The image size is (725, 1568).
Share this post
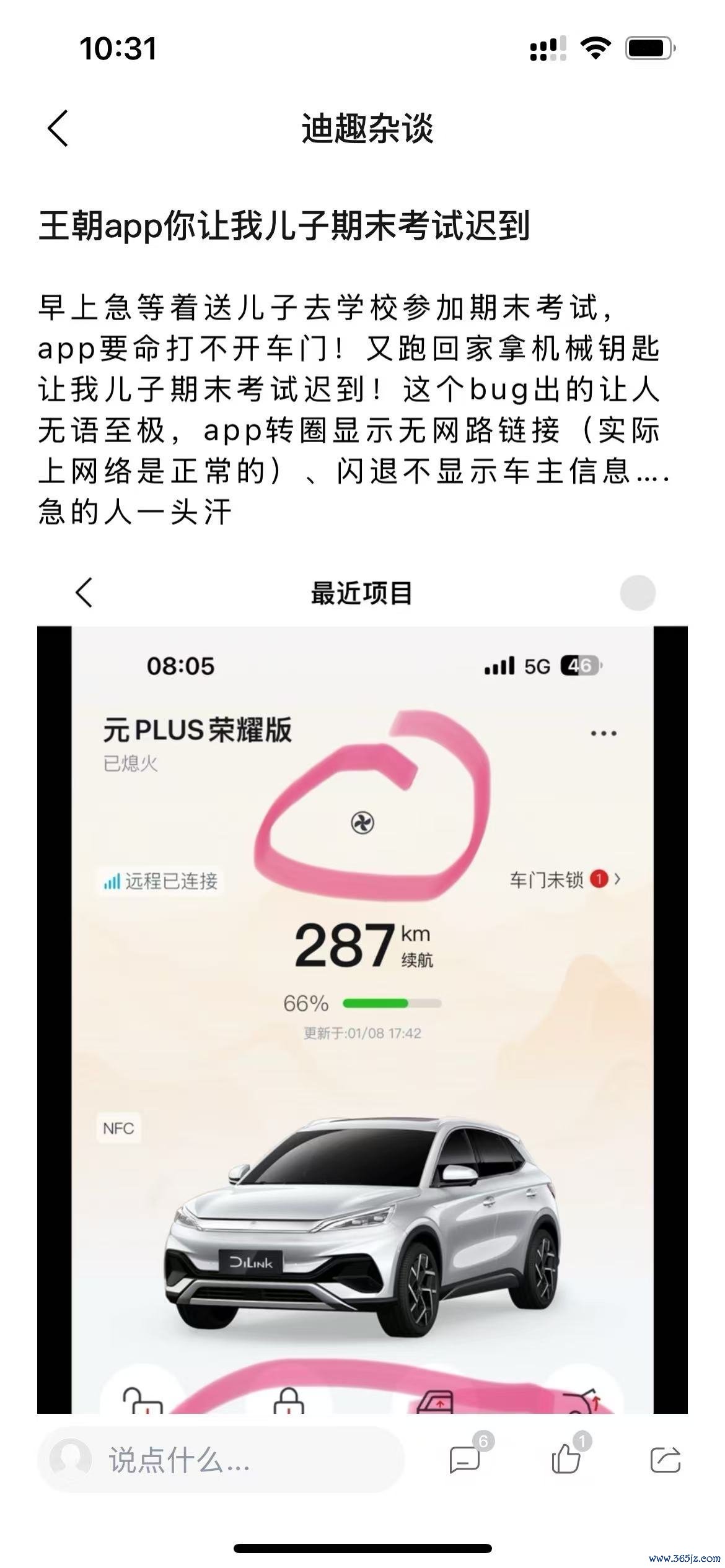(666, 1460)
